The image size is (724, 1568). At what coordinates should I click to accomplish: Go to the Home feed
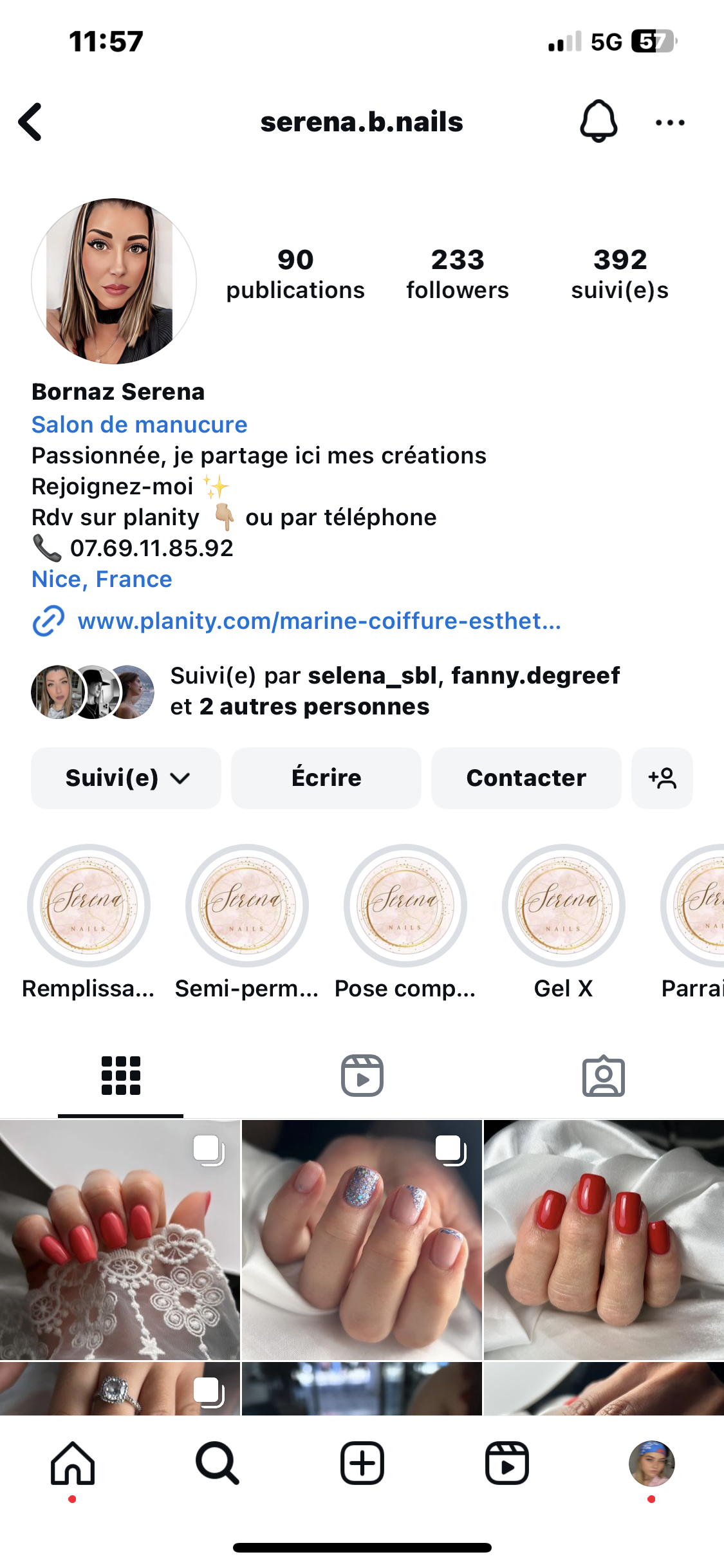73,1463
